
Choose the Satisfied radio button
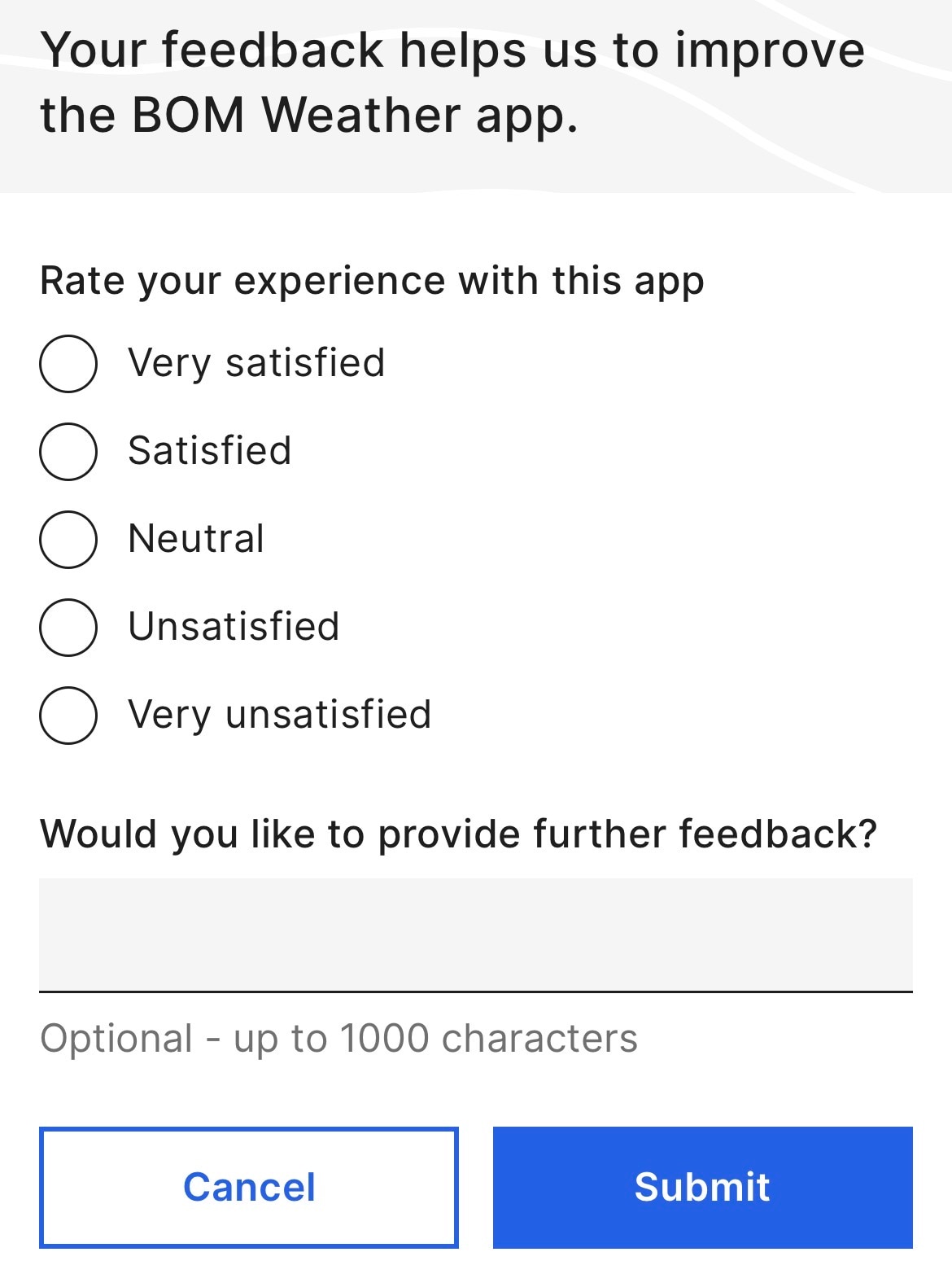69,453
